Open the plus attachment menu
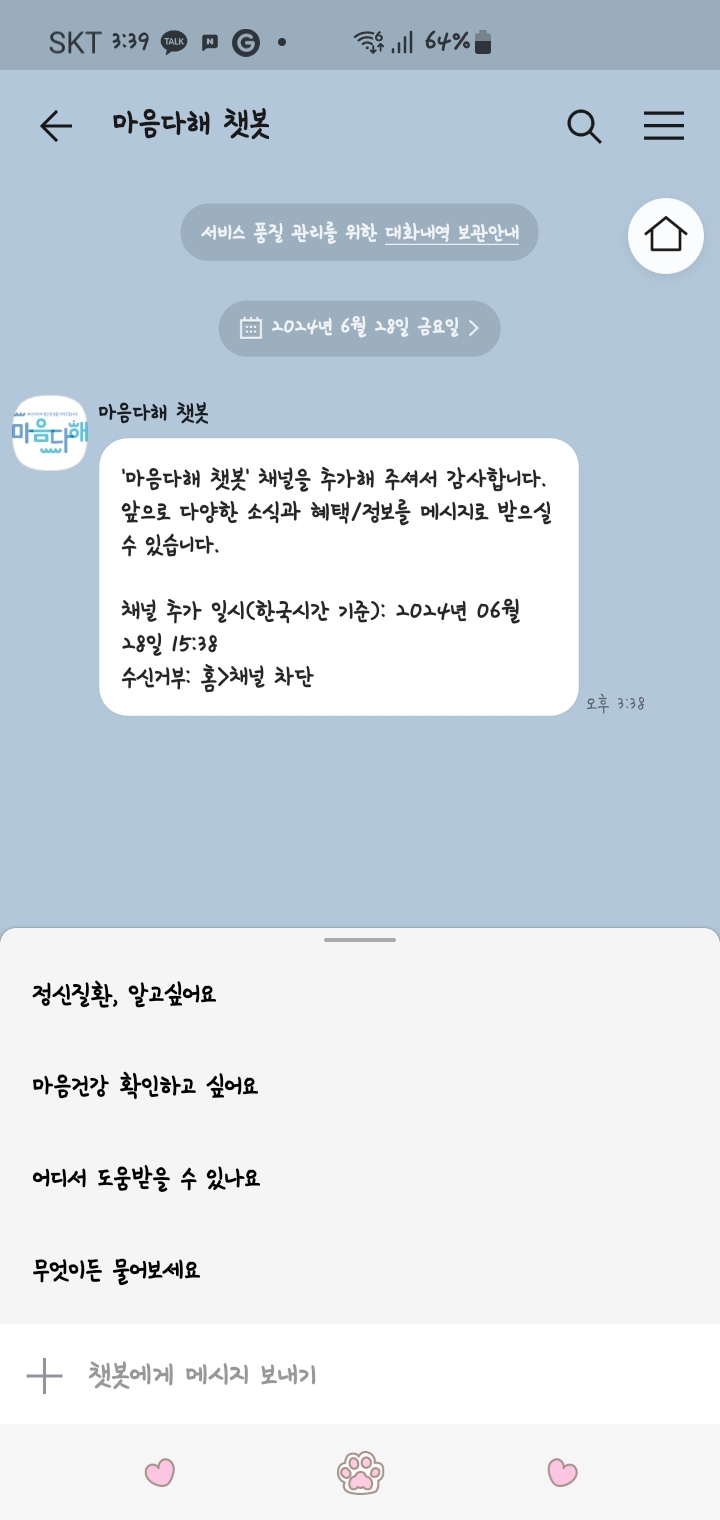This screenshot has height=1520, width=720. (44, 1375)
